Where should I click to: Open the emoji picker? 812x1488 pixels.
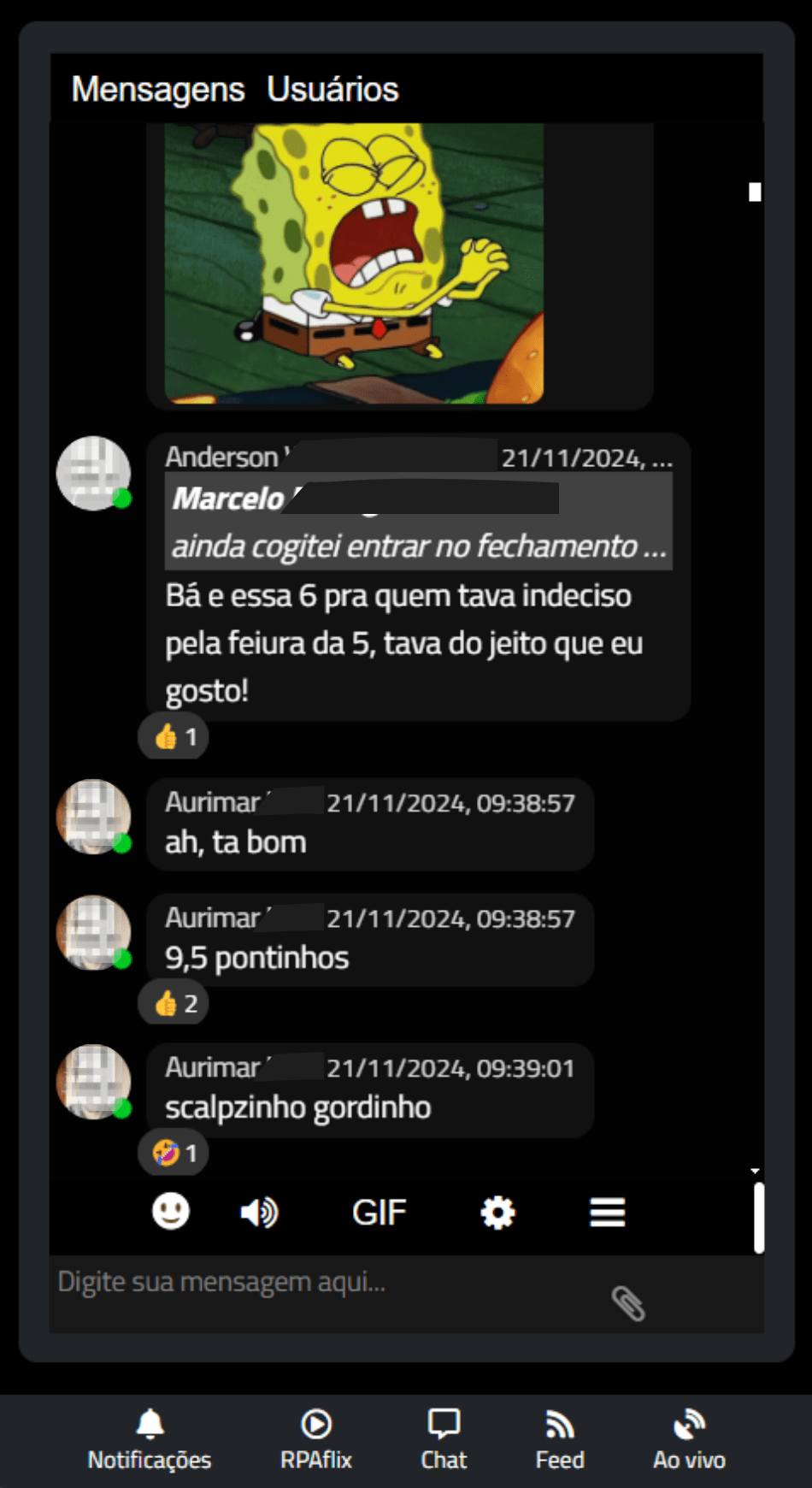[171, 1212]
